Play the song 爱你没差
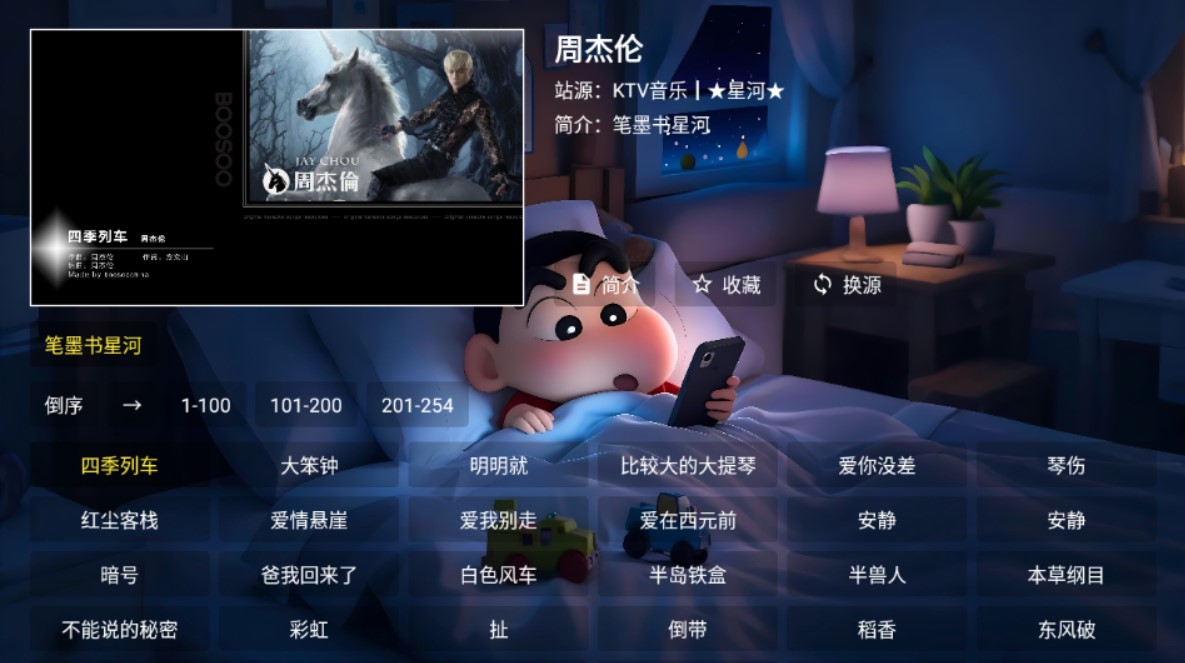1185x663 pixels. click(x=877, y=466)
